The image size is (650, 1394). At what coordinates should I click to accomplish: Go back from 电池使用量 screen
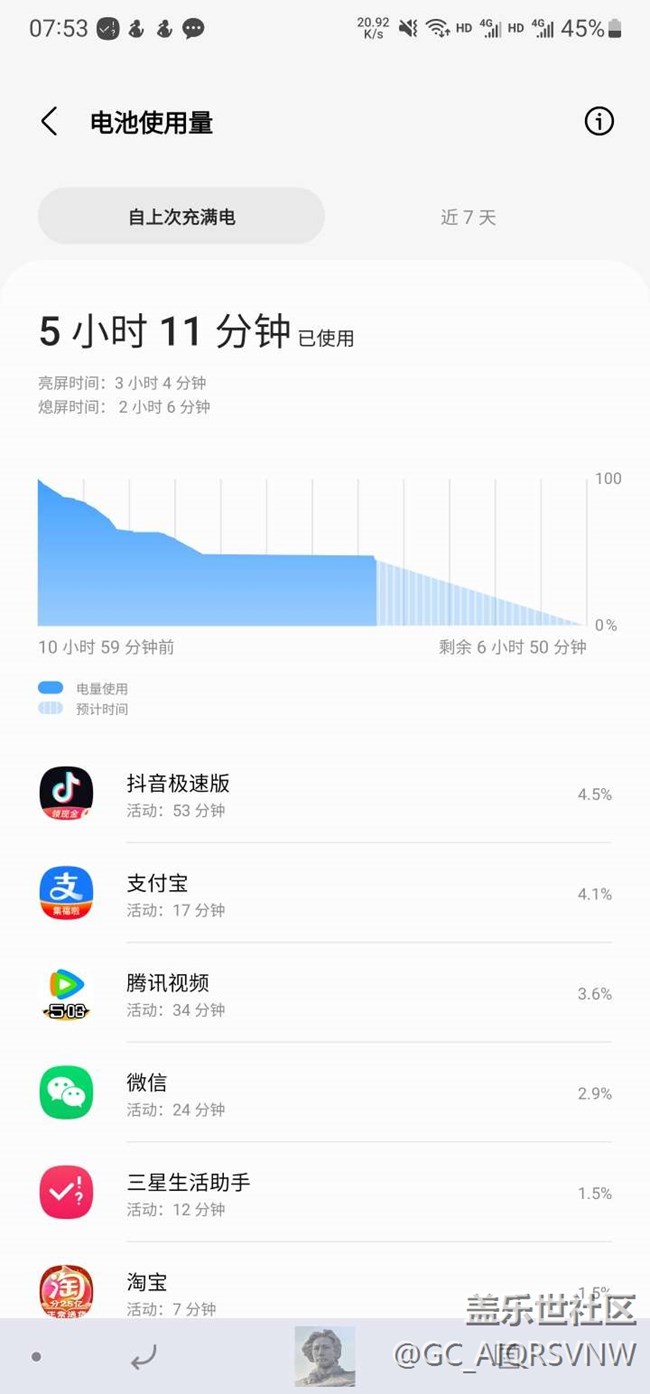click(49, 122)
